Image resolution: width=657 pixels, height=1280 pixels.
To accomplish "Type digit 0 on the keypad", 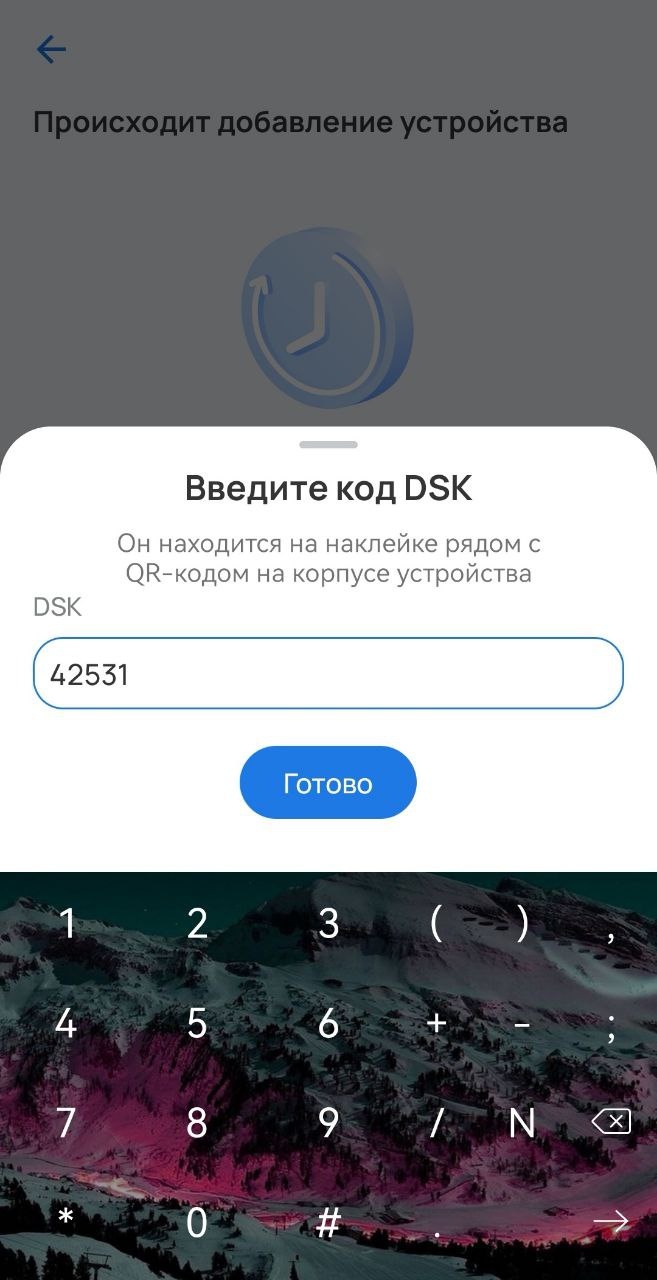I will (x=197, y=1221).
